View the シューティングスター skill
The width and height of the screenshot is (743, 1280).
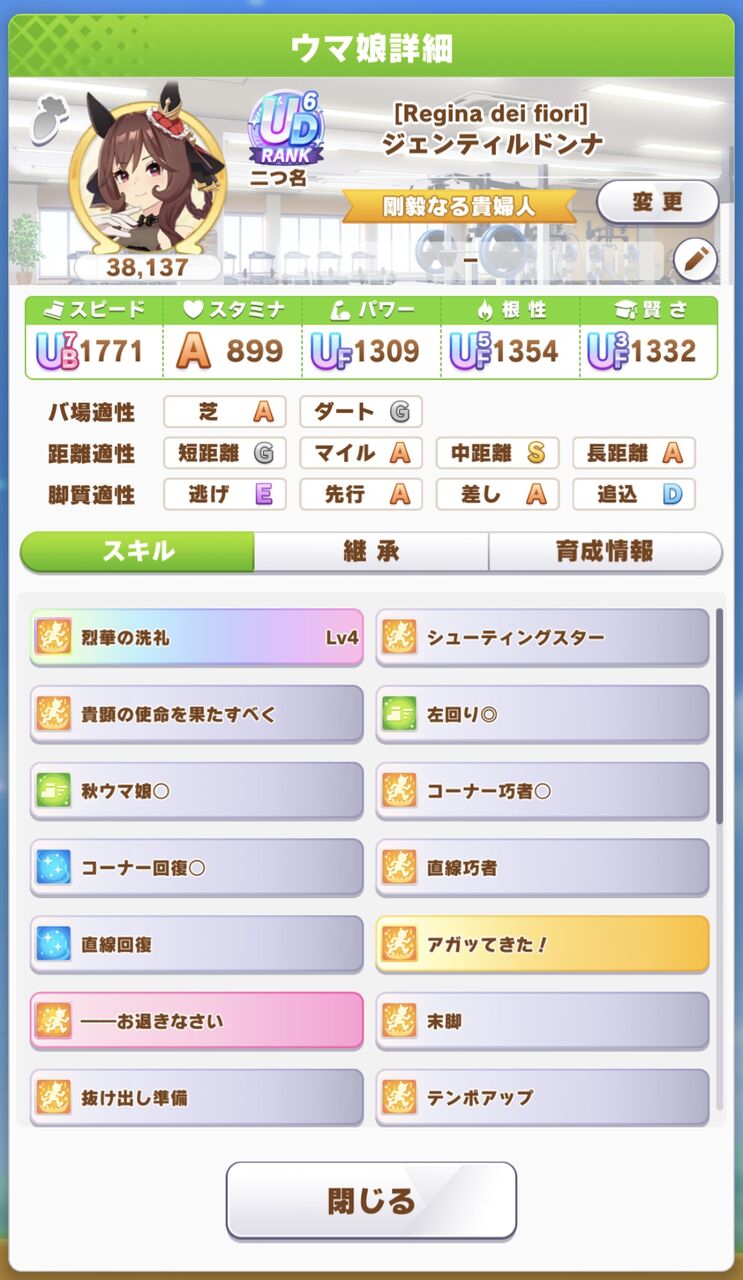(542, 637)
